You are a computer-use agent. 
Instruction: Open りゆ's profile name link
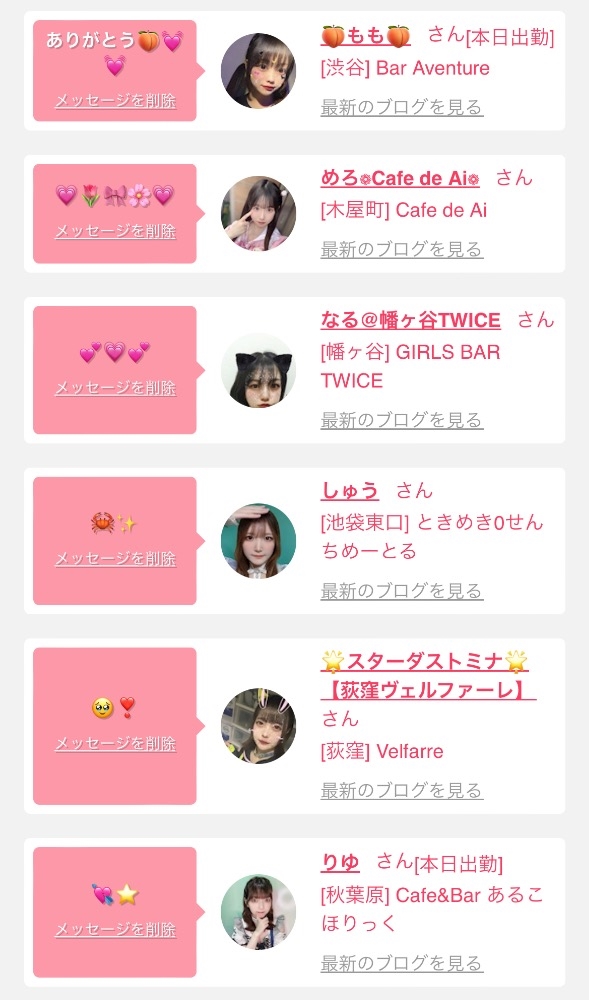[340, 863]
